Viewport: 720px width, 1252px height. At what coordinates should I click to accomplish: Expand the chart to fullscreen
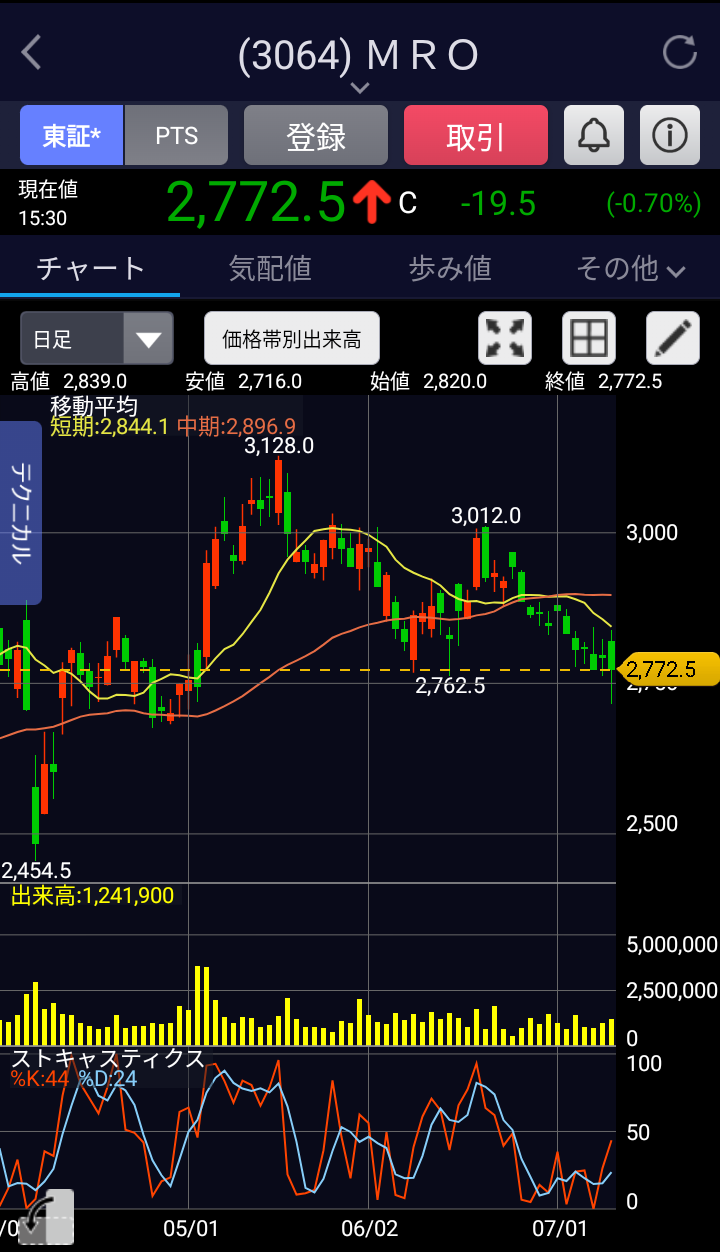click(x=505, y=338)
